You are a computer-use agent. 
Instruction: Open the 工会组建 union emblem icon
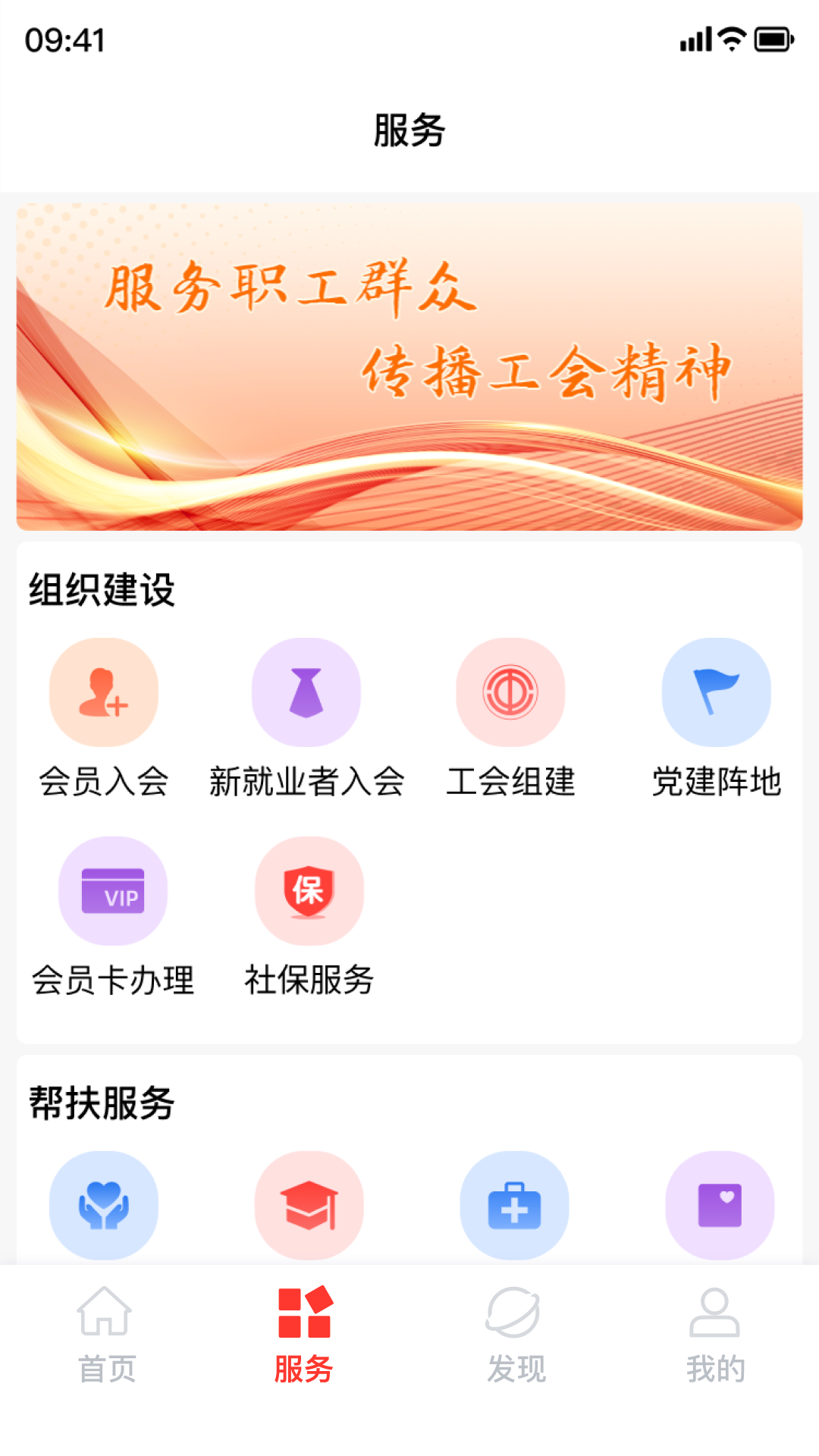tap(511, 691)
